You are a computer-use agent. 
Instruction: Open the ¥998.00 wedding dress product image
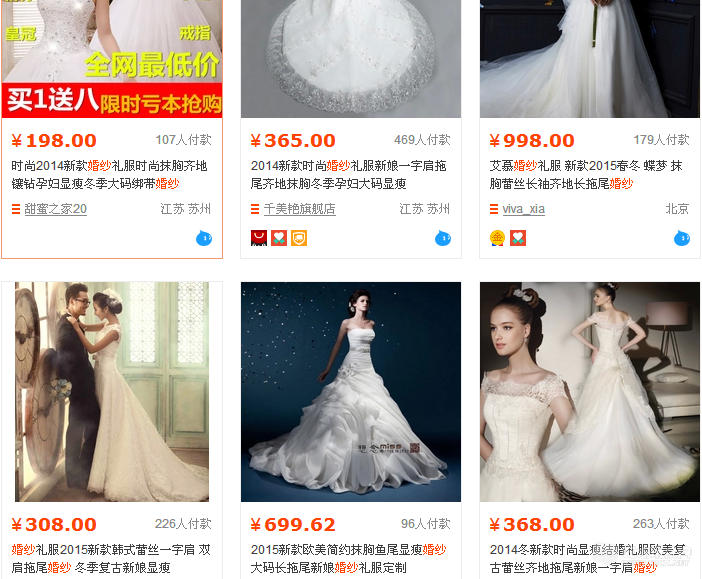(x=590, y=58)
